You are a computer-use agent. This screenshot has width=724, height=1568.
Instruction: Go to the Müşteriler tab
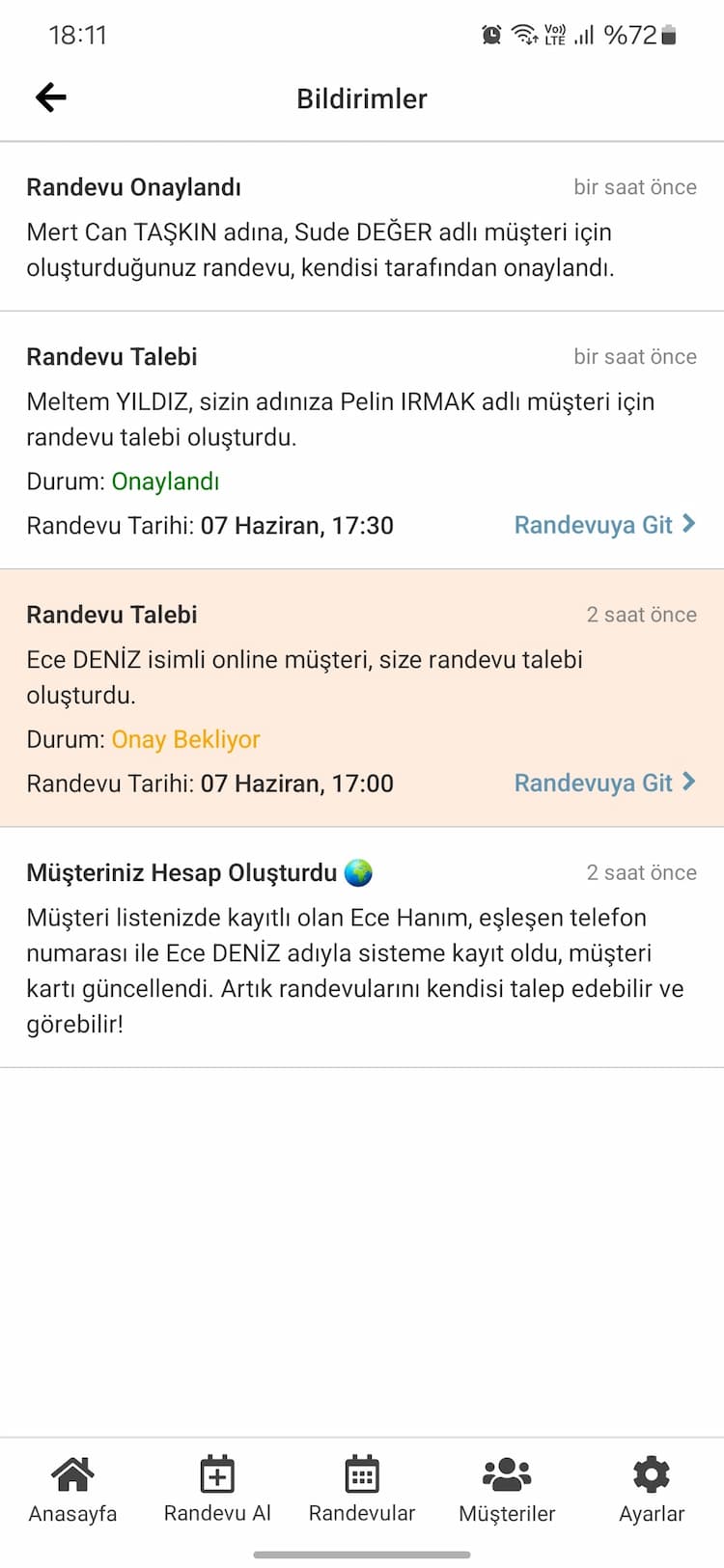(x=507, y=1488)
